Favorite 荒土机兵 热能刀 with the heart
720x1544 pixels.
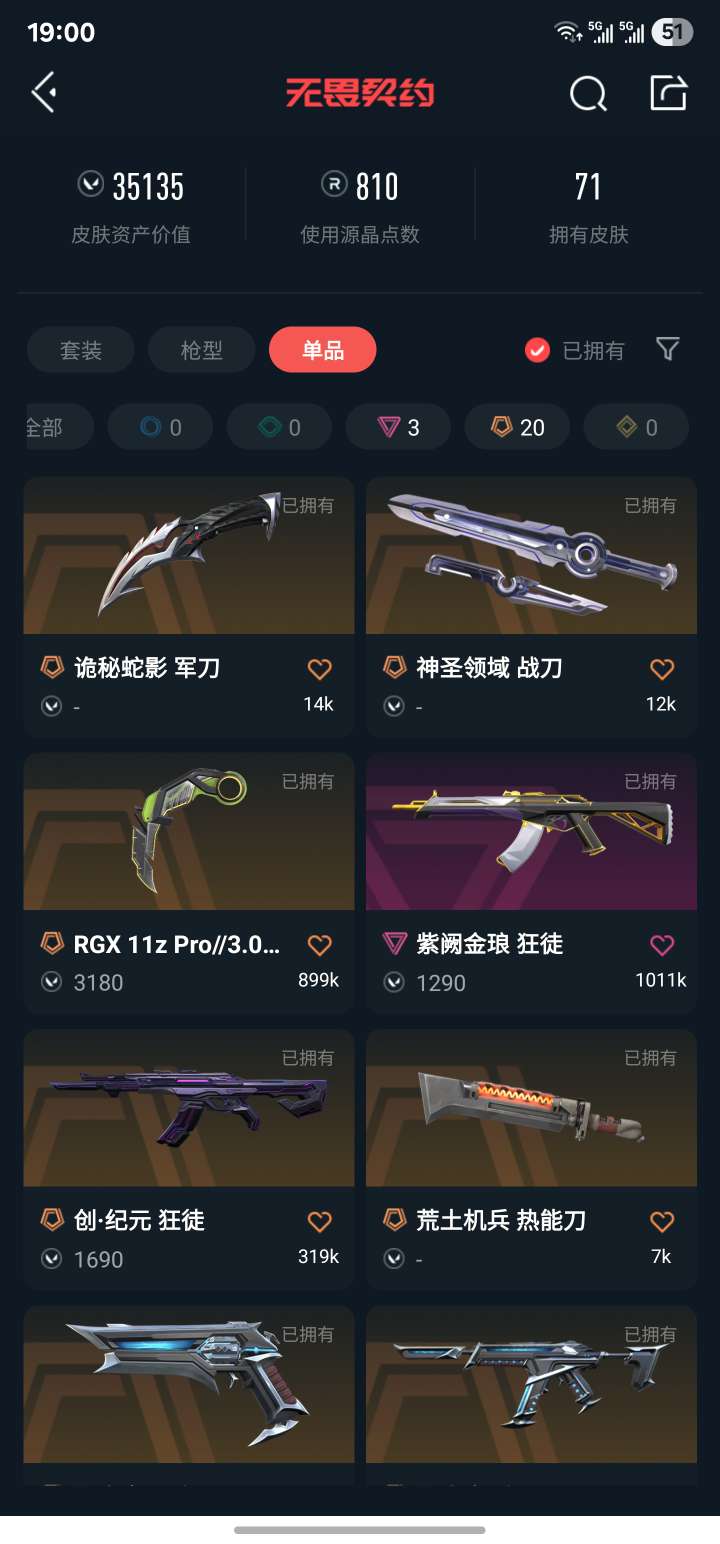[661, 1220]
